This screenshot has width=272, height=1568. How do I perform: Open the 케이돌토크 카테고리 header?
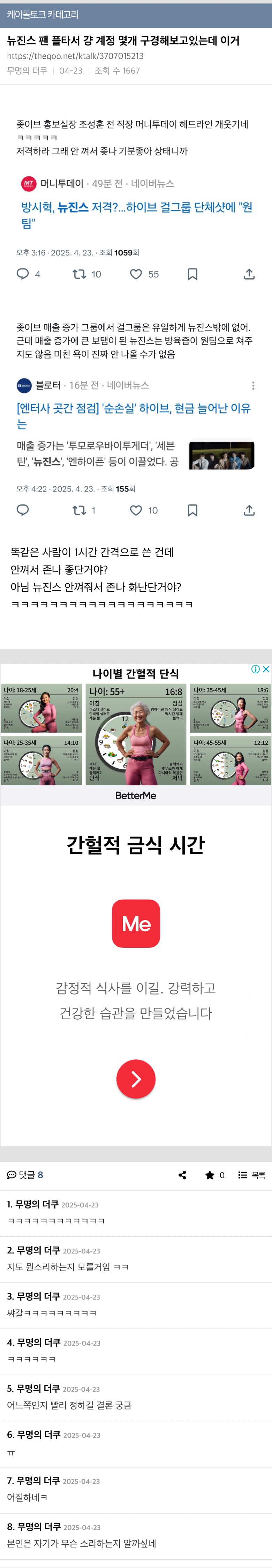tap(43, 14)
